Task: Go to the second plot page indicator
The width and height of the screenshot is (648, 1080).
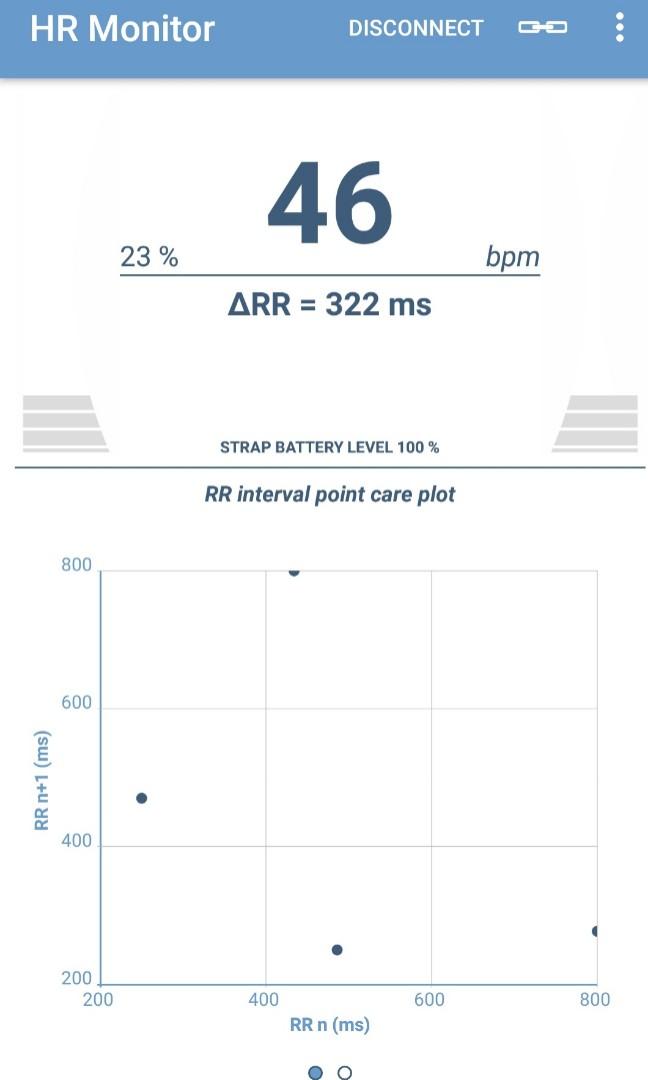Action: click(345, 1072)
